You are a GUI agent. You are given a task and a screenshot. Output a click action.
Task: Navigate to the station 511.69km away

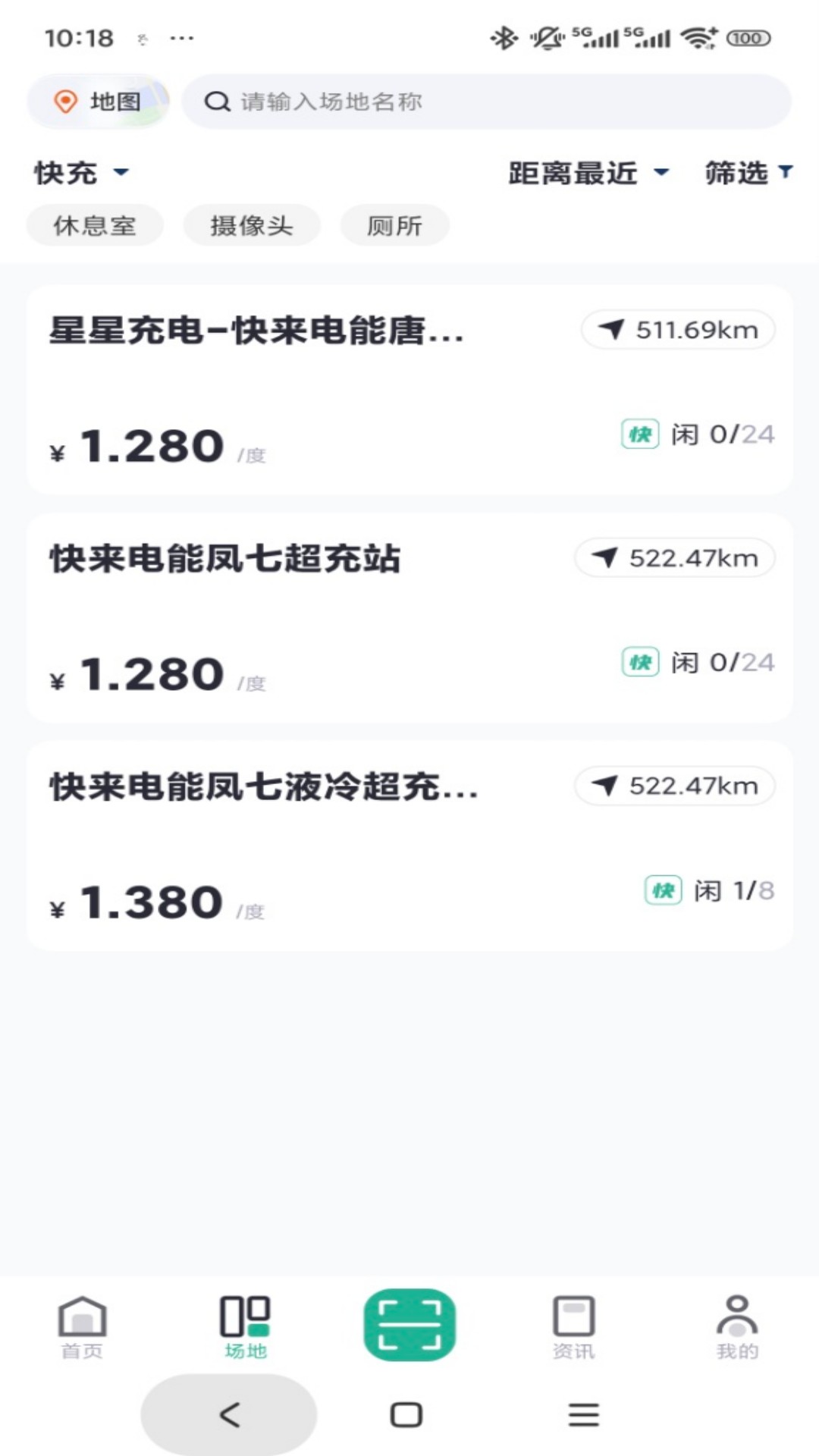[679, 330]
